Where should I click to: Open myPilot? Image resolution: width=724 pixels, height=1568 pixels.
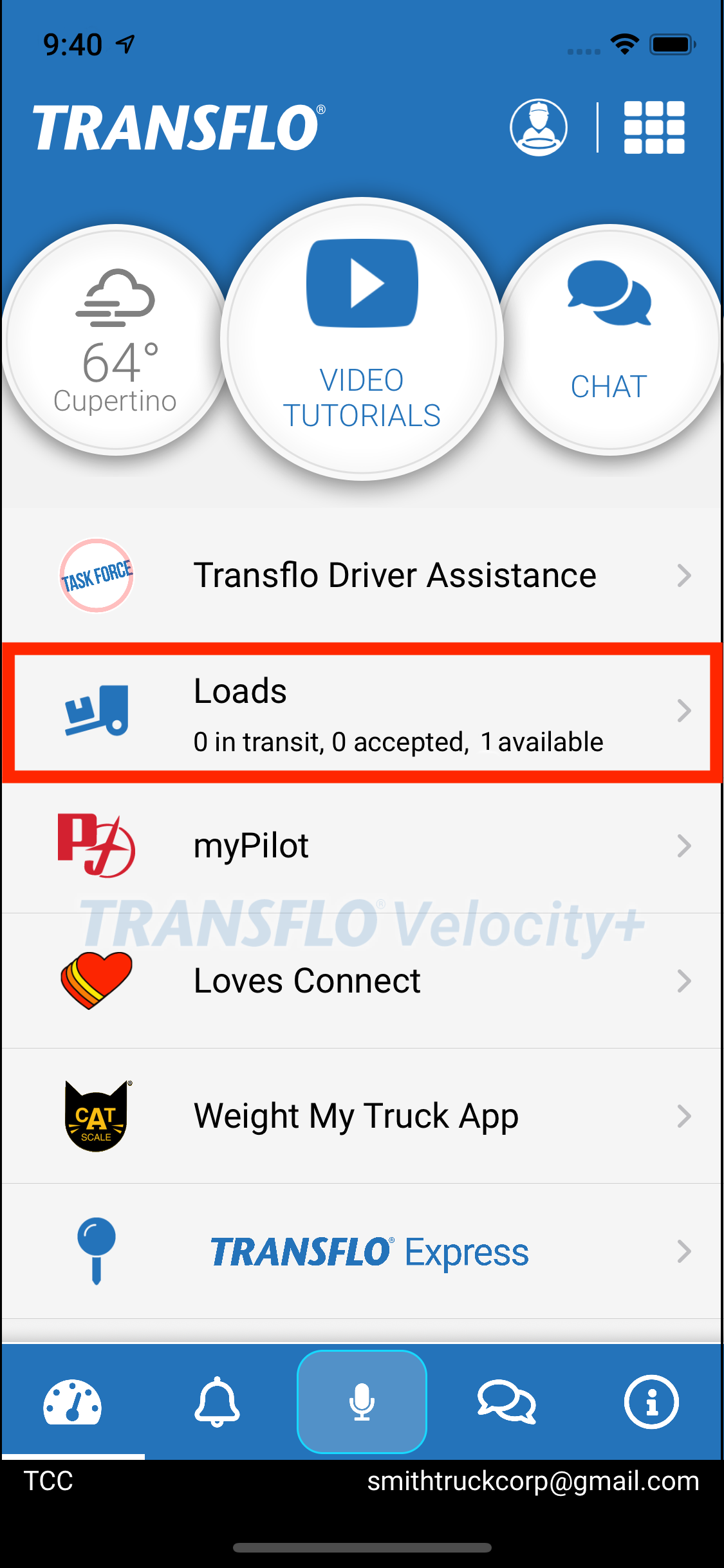[362, 846]
